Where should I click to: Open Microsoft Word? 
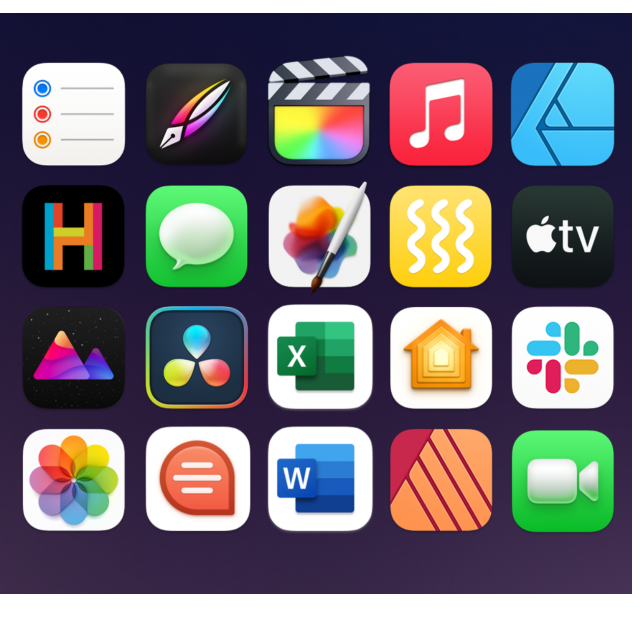coord(318,480)
